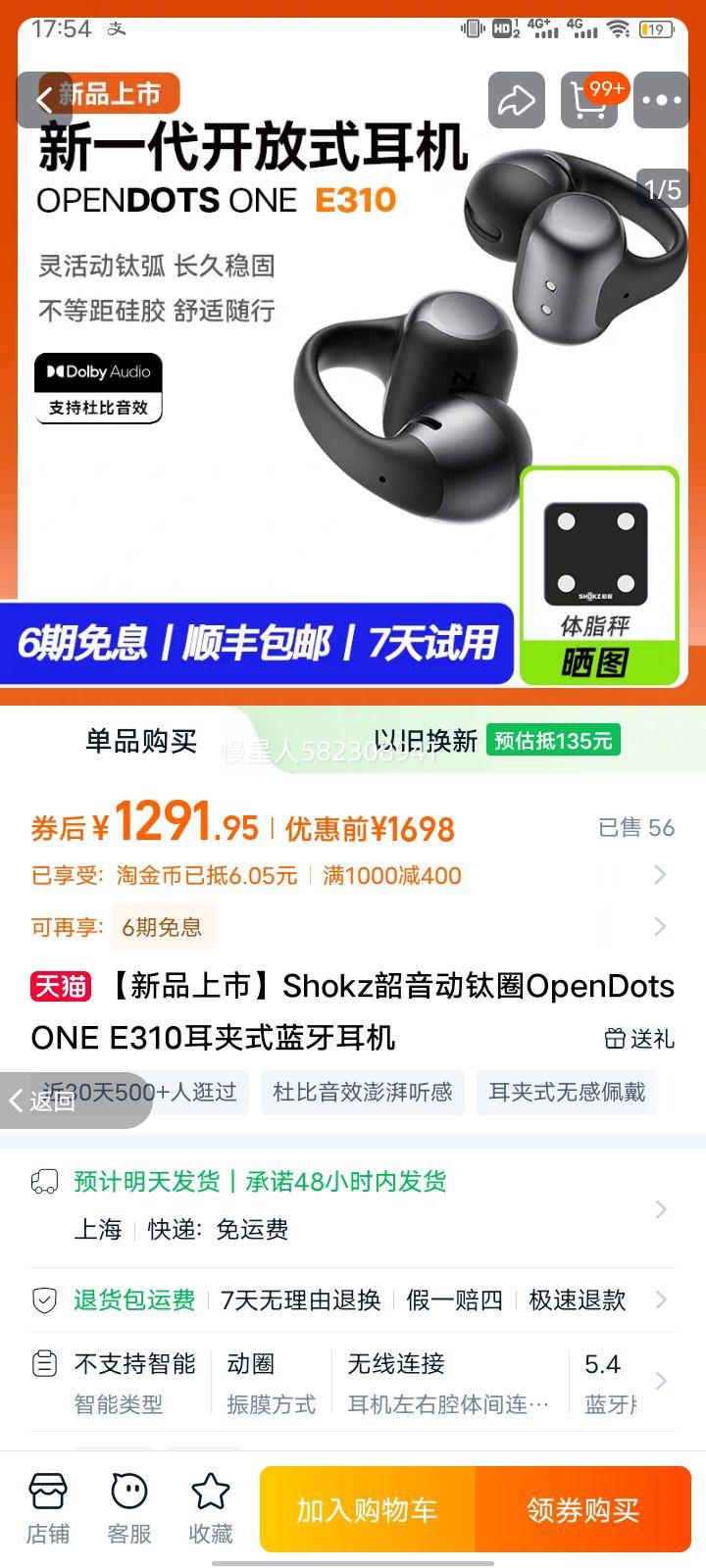This screenshot has height=1568, width=706.
Task: Click the share/forward icon at top
Action: [516, 100]
